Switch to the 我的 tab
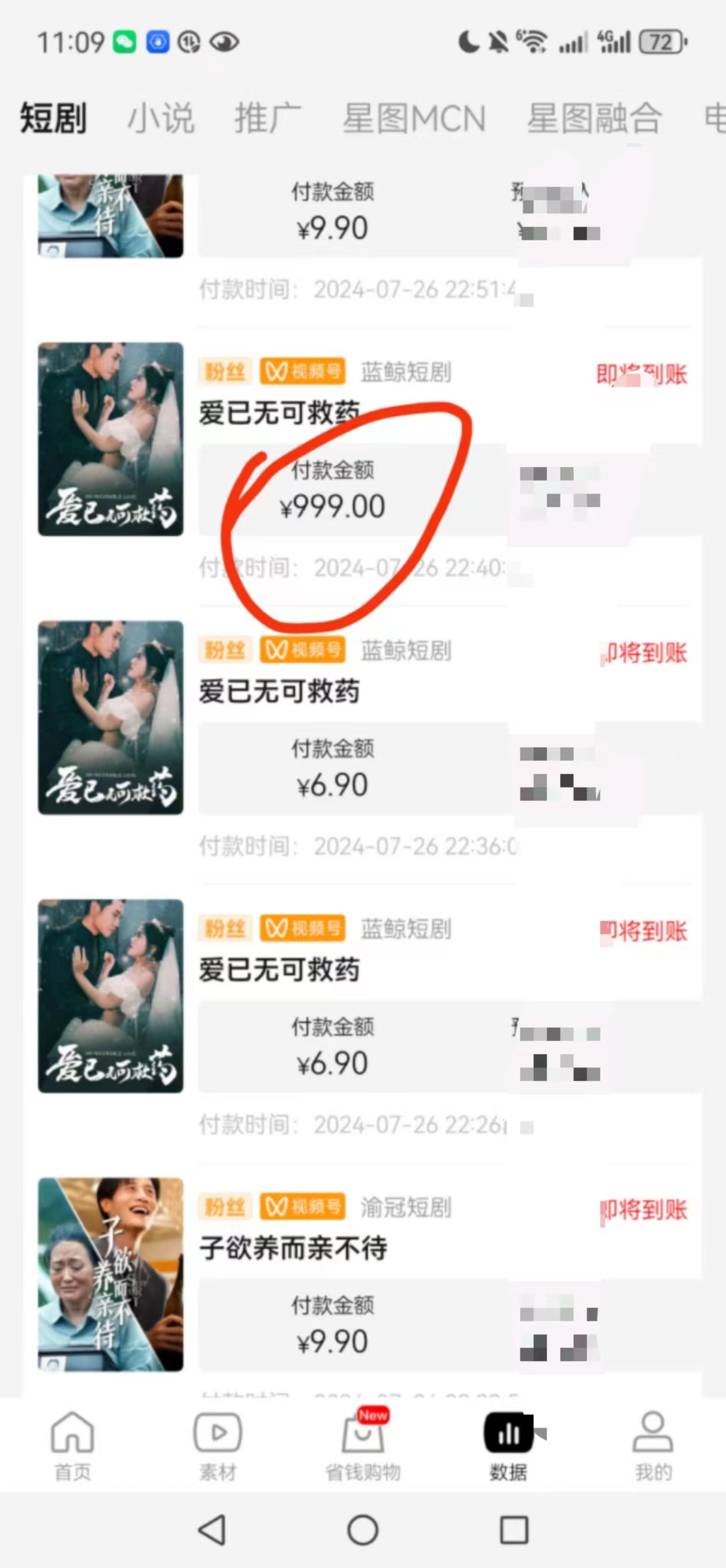The image size is (726, 1568). [653, 1446]
